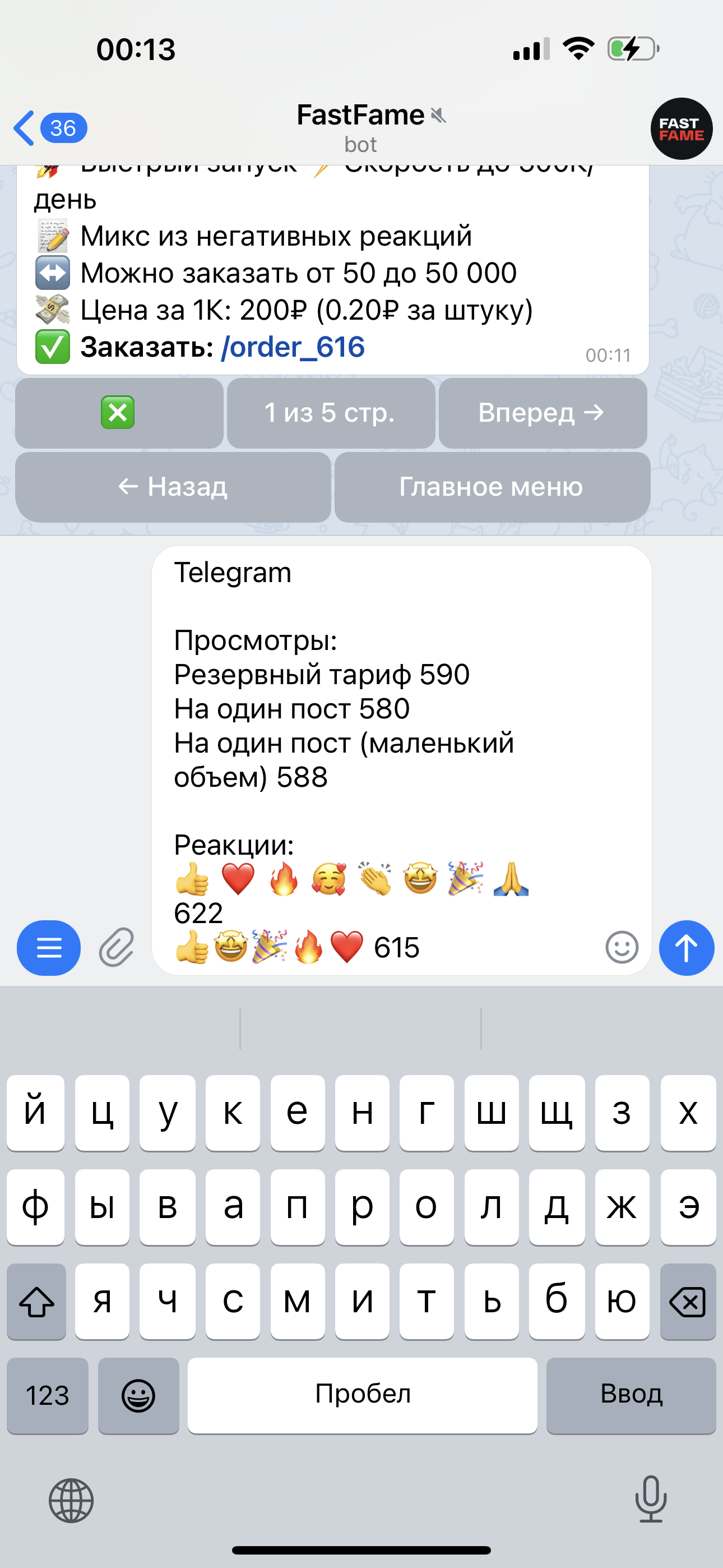Open the /order_616 command link

[x=293, y=348]
